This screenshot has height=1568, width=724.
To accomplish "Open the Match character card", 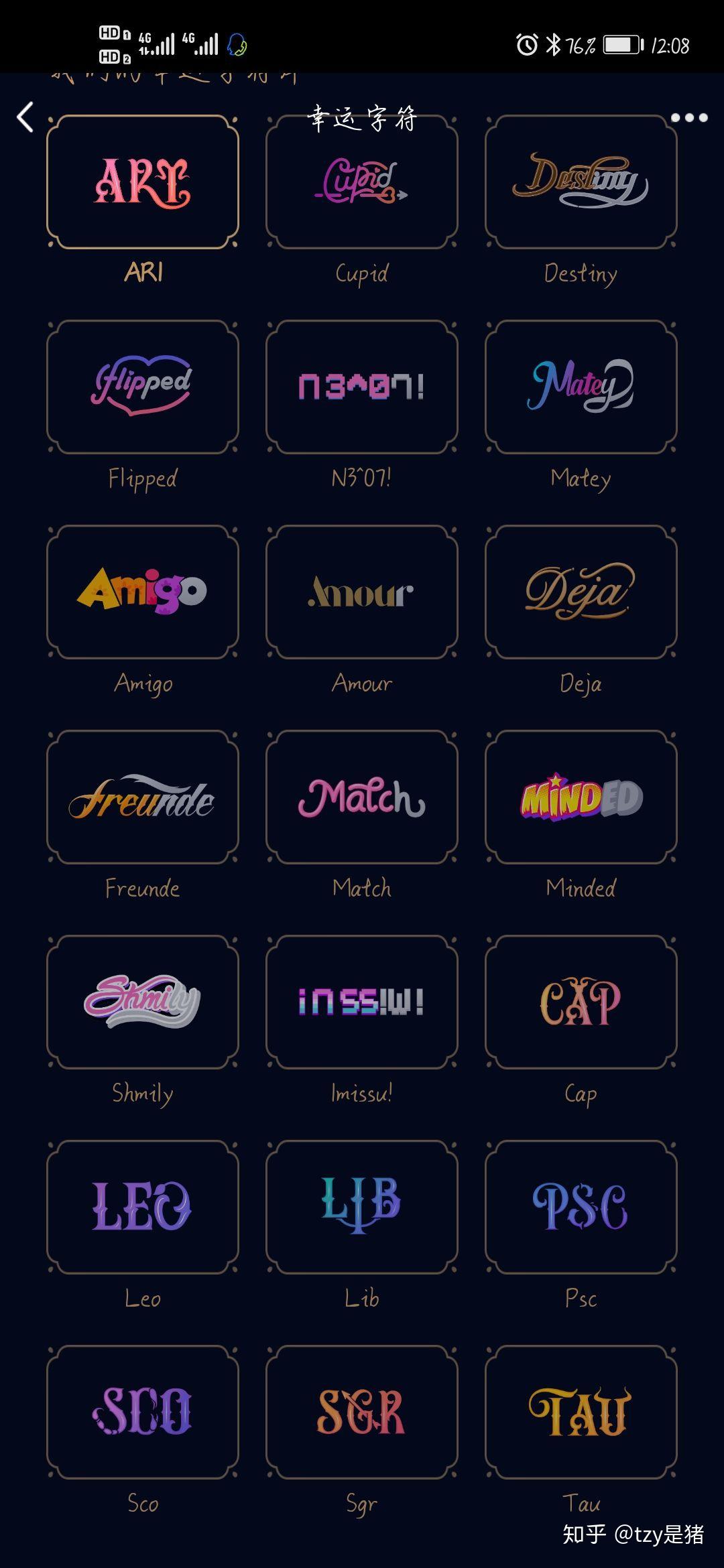I will pos(362,797).
